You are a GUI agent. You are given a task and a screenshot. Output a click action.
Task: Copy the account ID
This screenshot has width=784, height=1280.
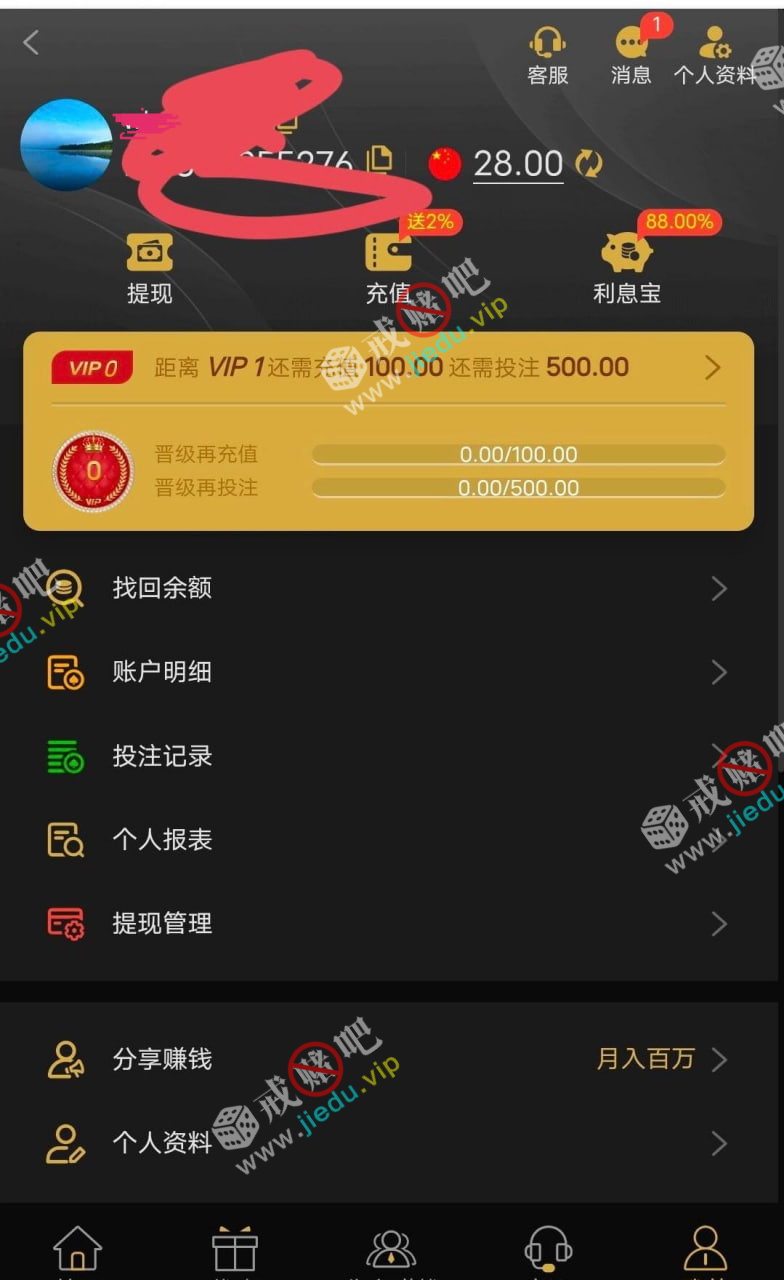click(380, 160)
